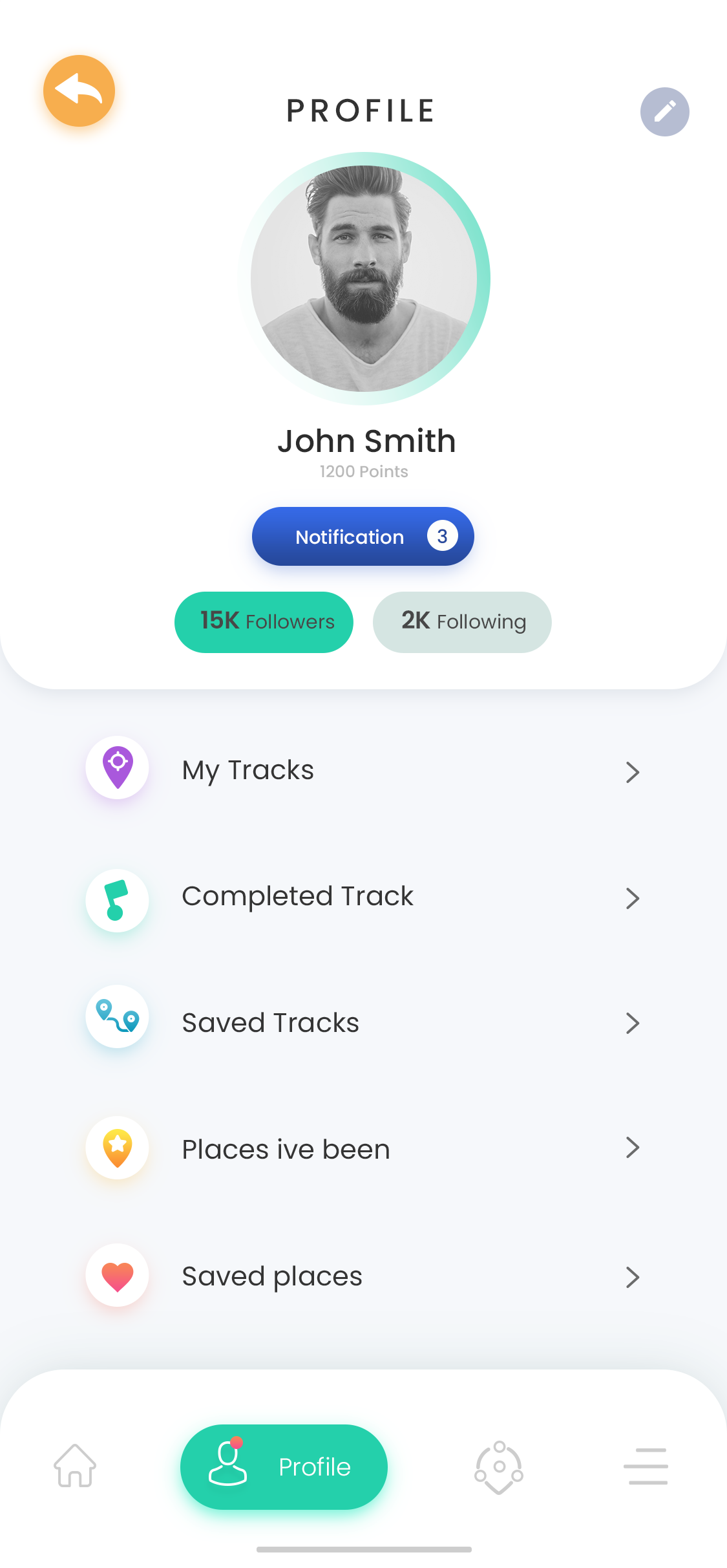View the 15K Followers list
This screenshot has height=1568, width=727.
click(264, 622)
